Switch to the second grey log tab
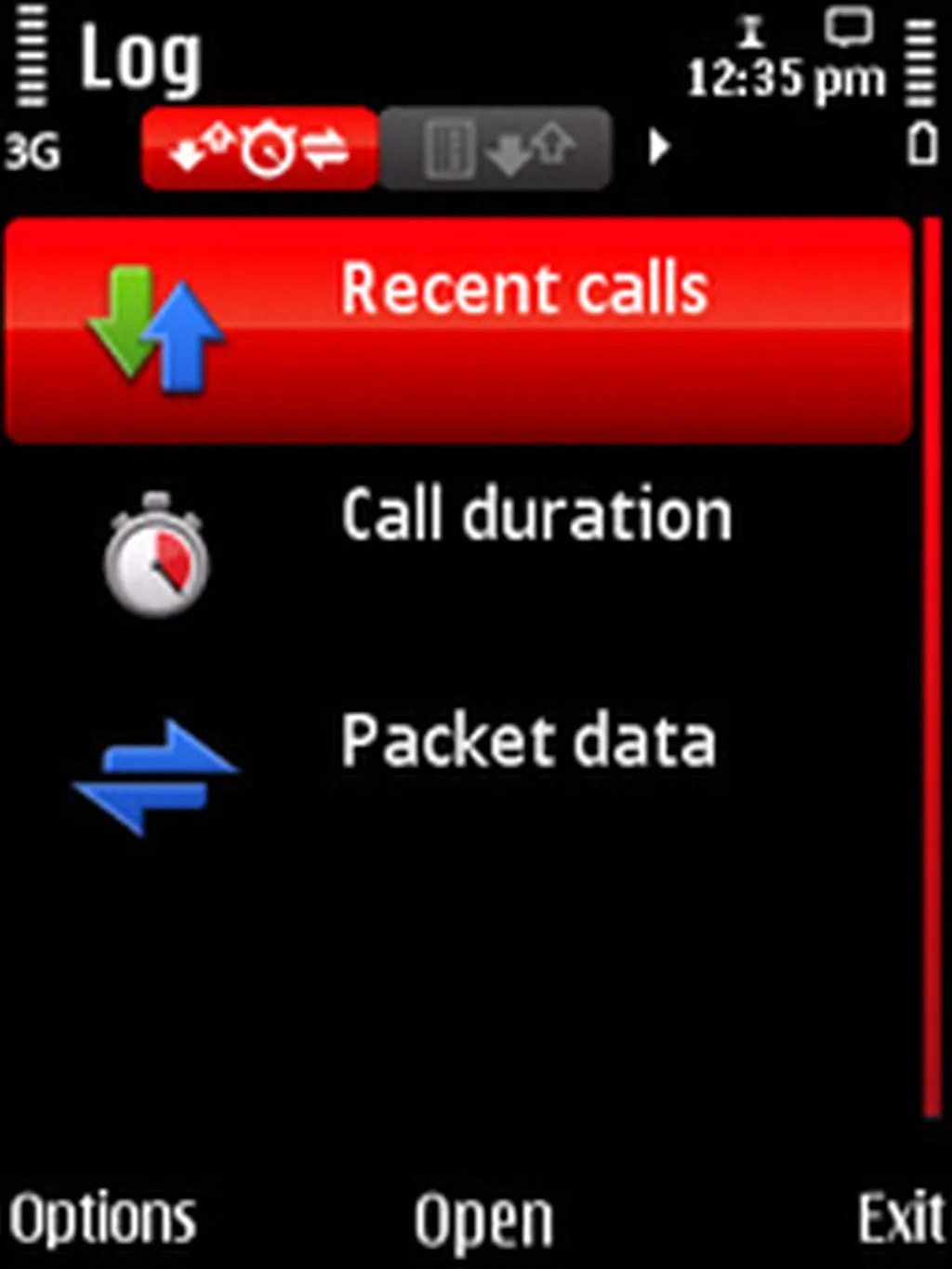 pos(496,149)
